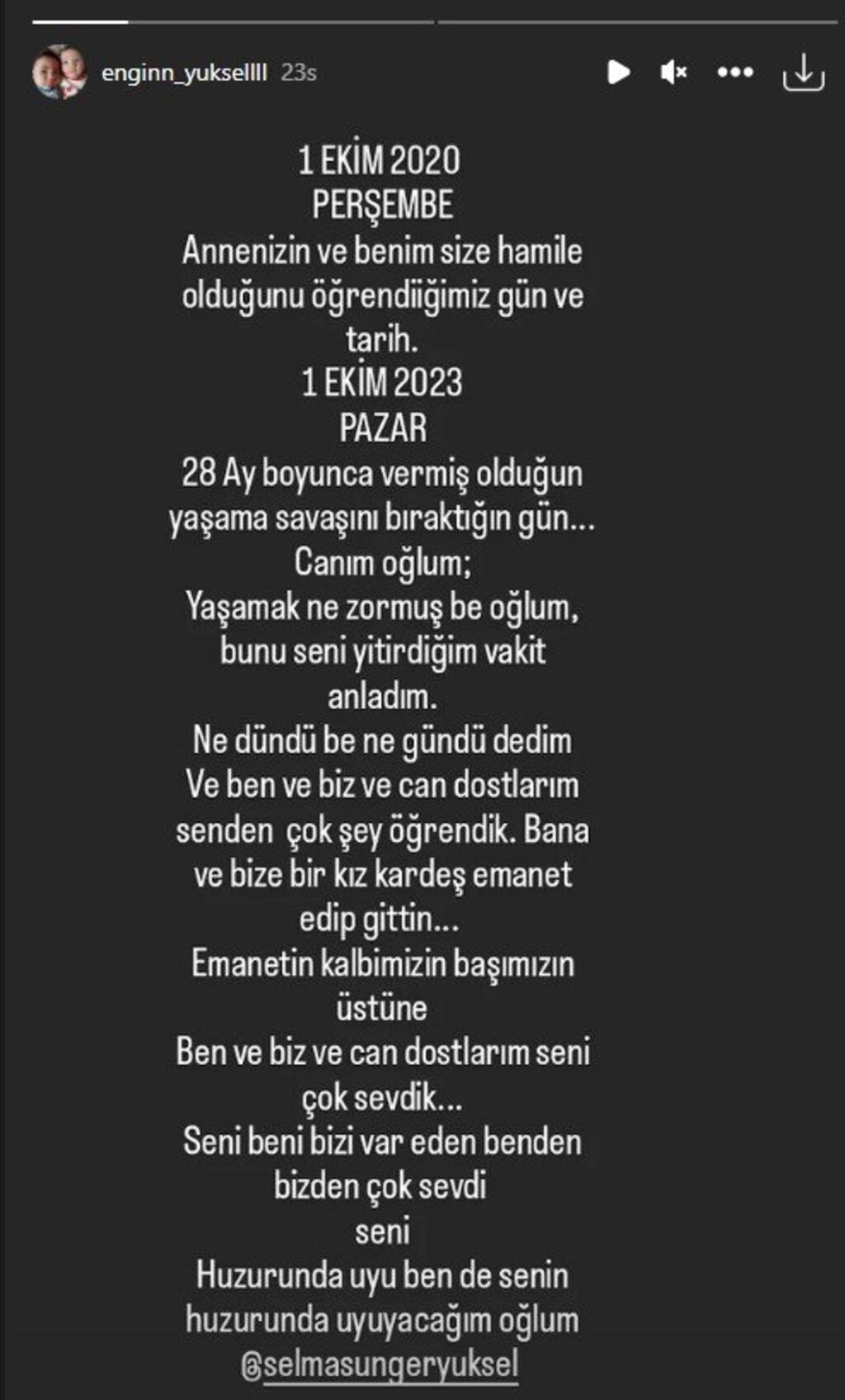Open the three-dot options menu

(x=734, y=73)
